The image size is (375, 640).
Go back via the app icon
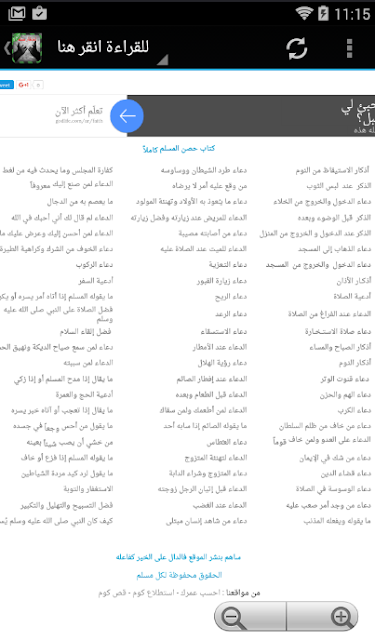[x=23, y=48]
